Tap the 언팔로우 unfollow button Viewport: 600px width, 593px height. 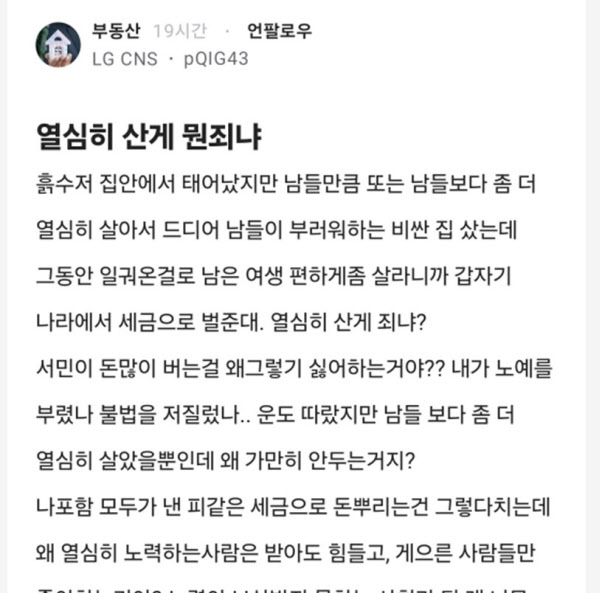point(279,31)
